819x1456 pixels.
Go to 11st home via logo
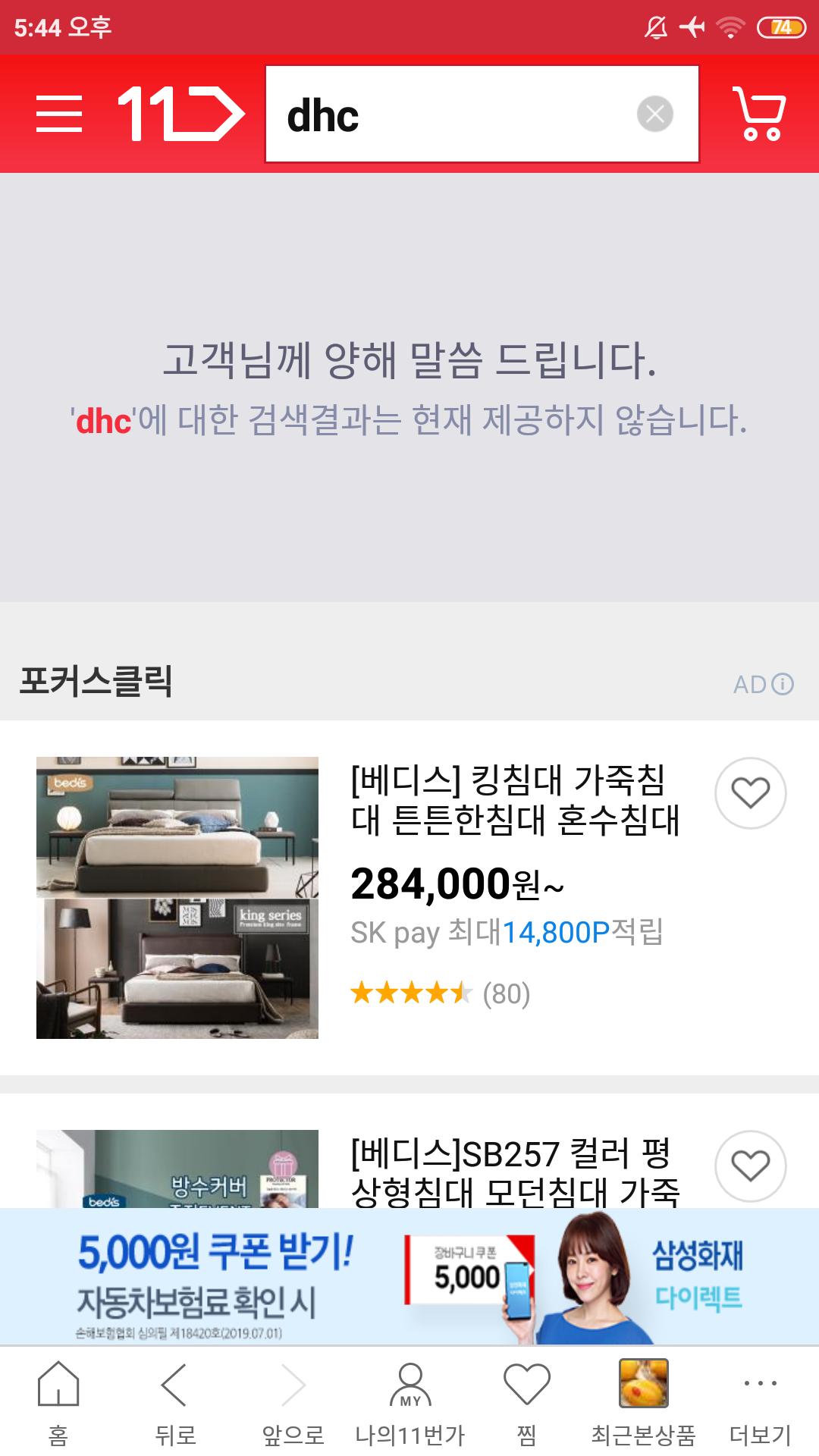(180, 114)
